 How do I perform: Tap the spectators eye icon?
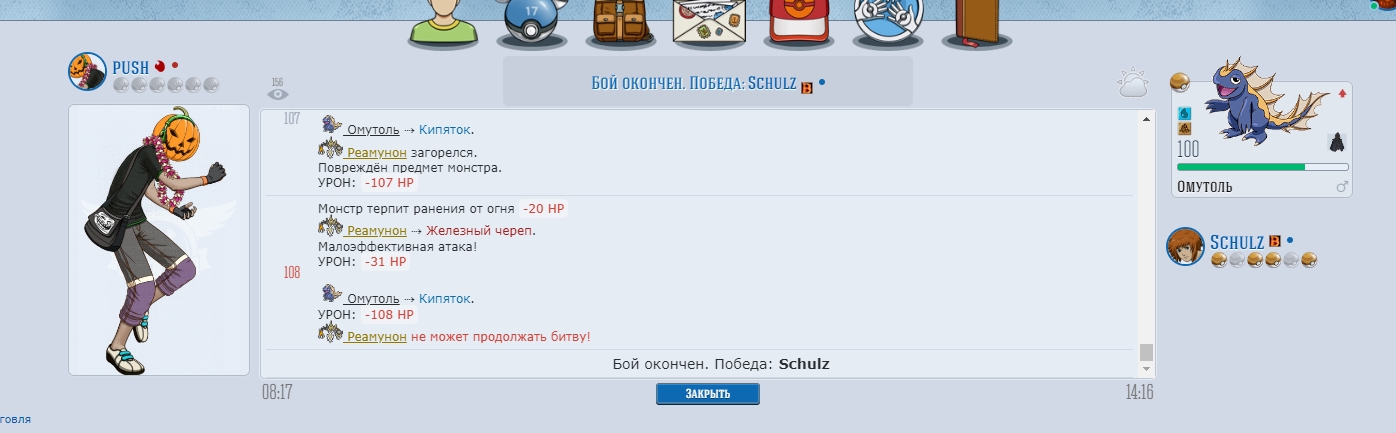click(278, 92)
